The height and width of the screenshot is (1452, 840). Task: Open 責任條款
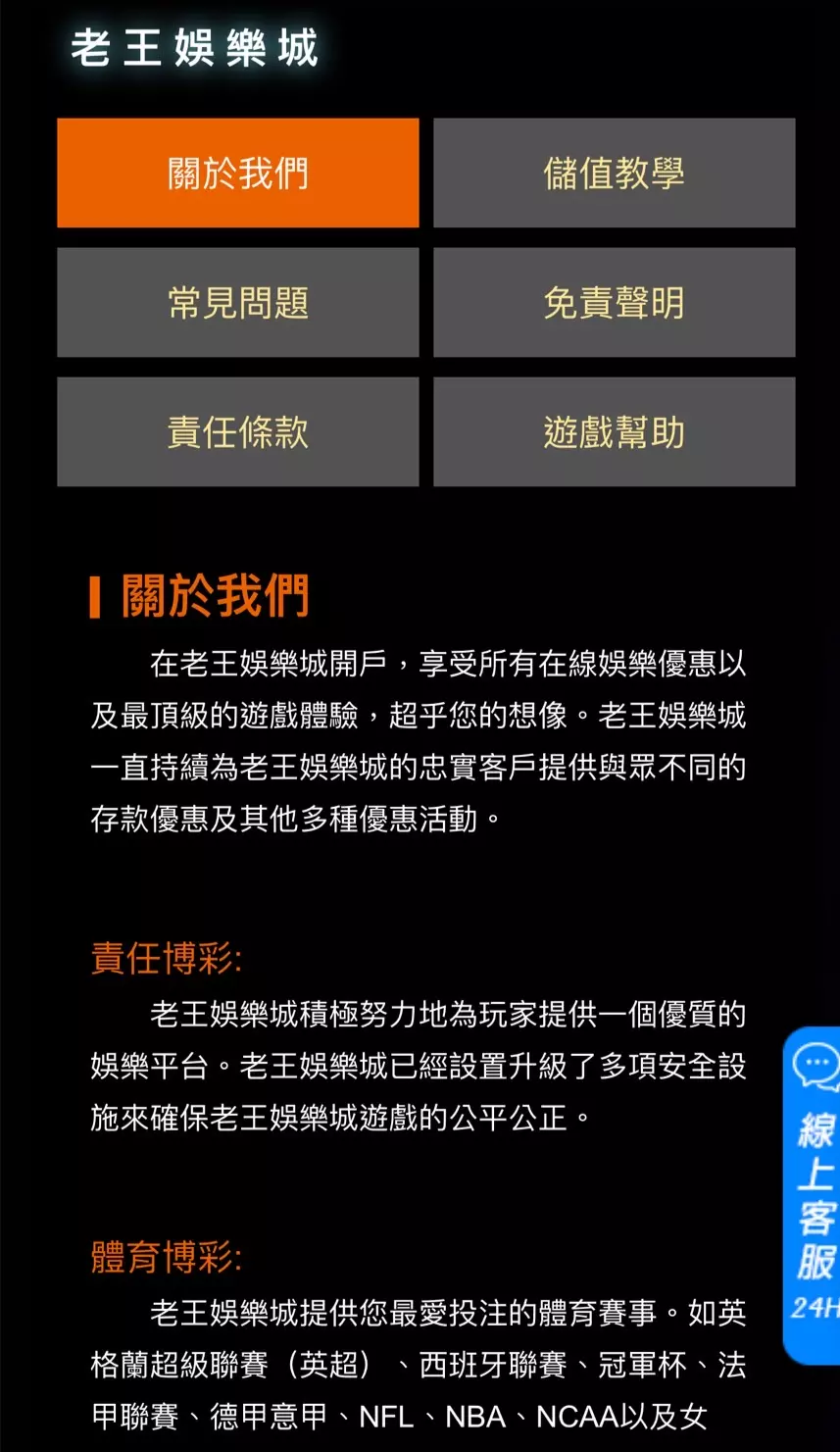pos(237,432)
